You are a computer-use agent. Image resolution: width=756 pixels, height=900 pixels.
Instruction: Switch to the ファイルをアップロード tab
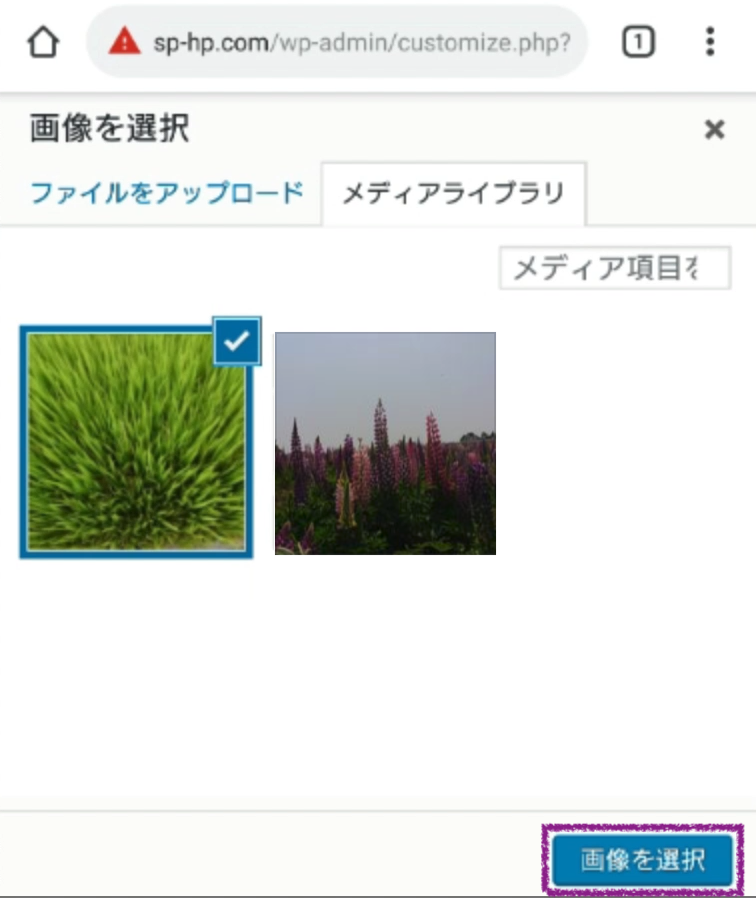[166, 192]
